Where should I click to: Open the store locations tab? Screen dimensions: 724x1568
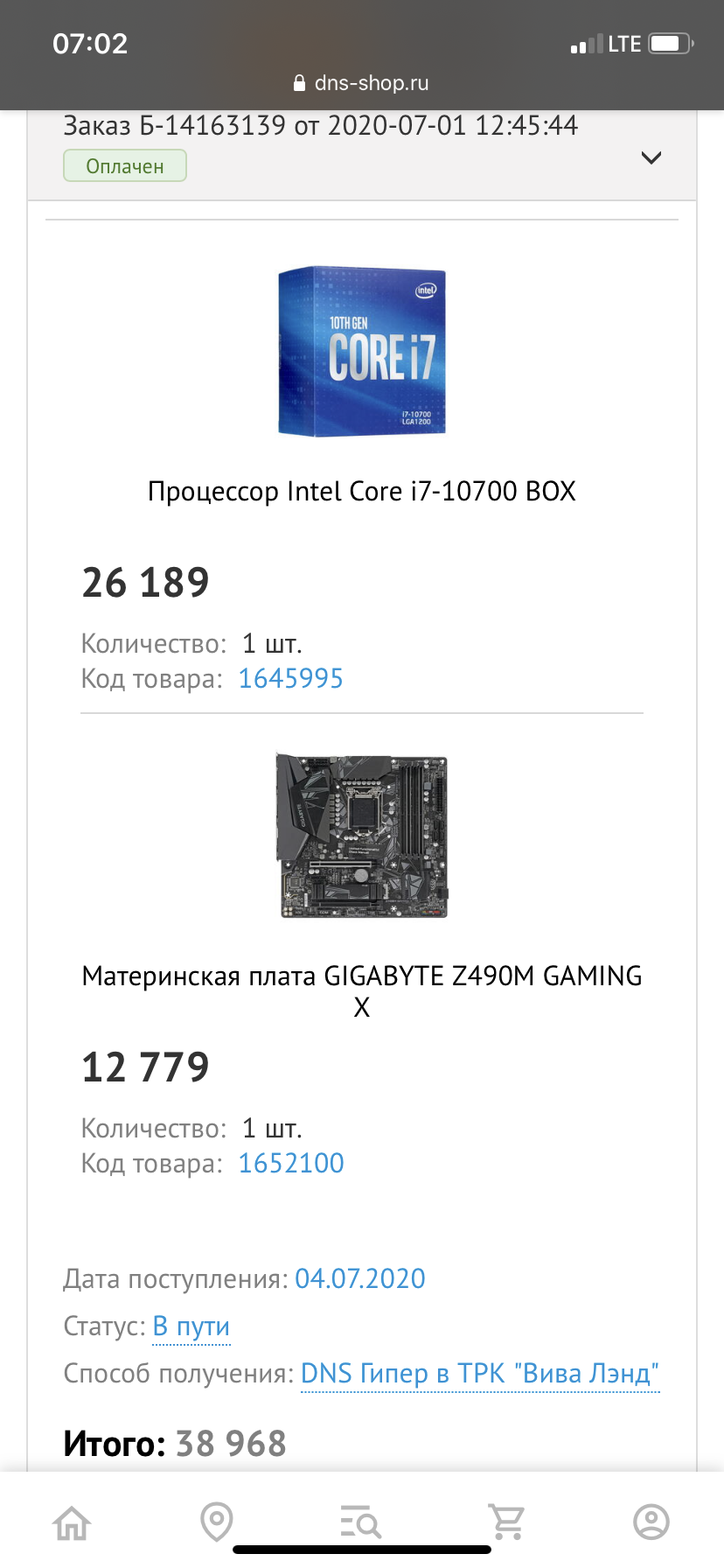pyautogui.click(x=216, y=1523)
